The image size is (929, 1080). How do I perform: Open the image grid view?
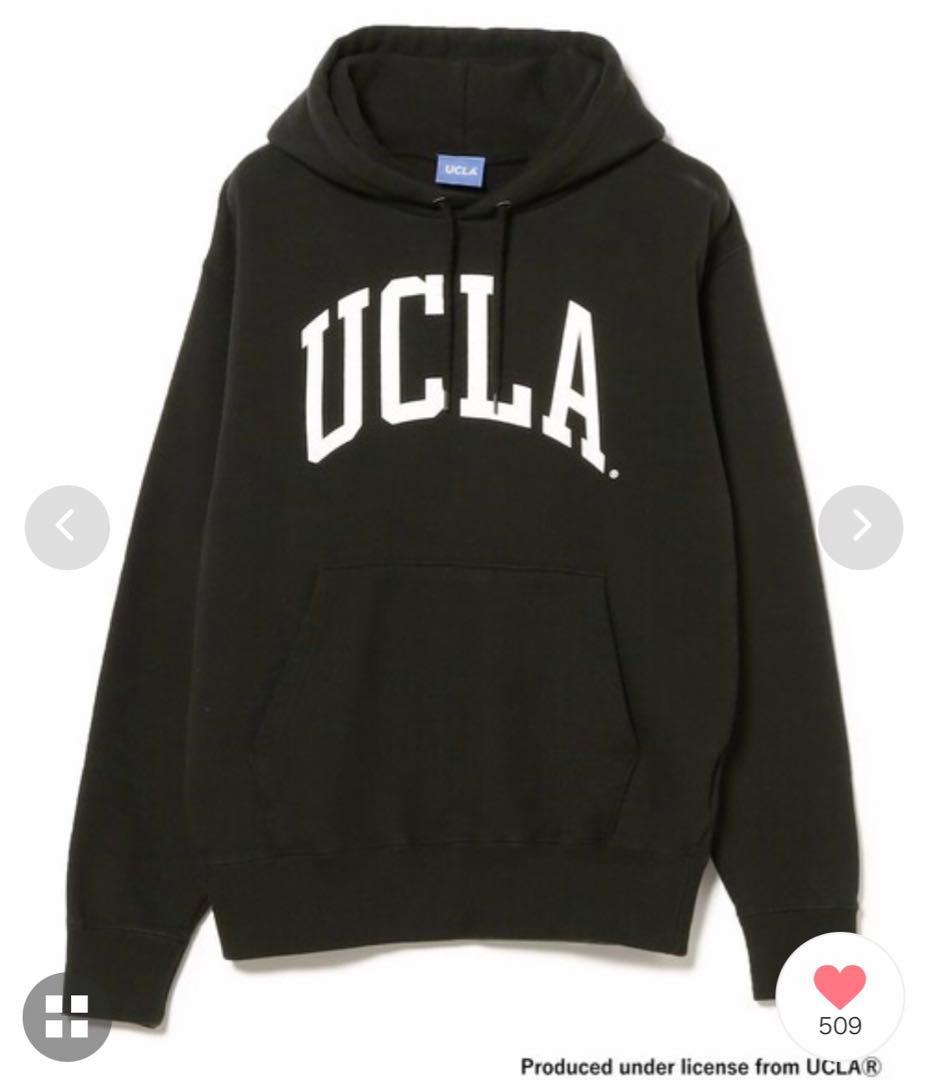click(67, 1016)
